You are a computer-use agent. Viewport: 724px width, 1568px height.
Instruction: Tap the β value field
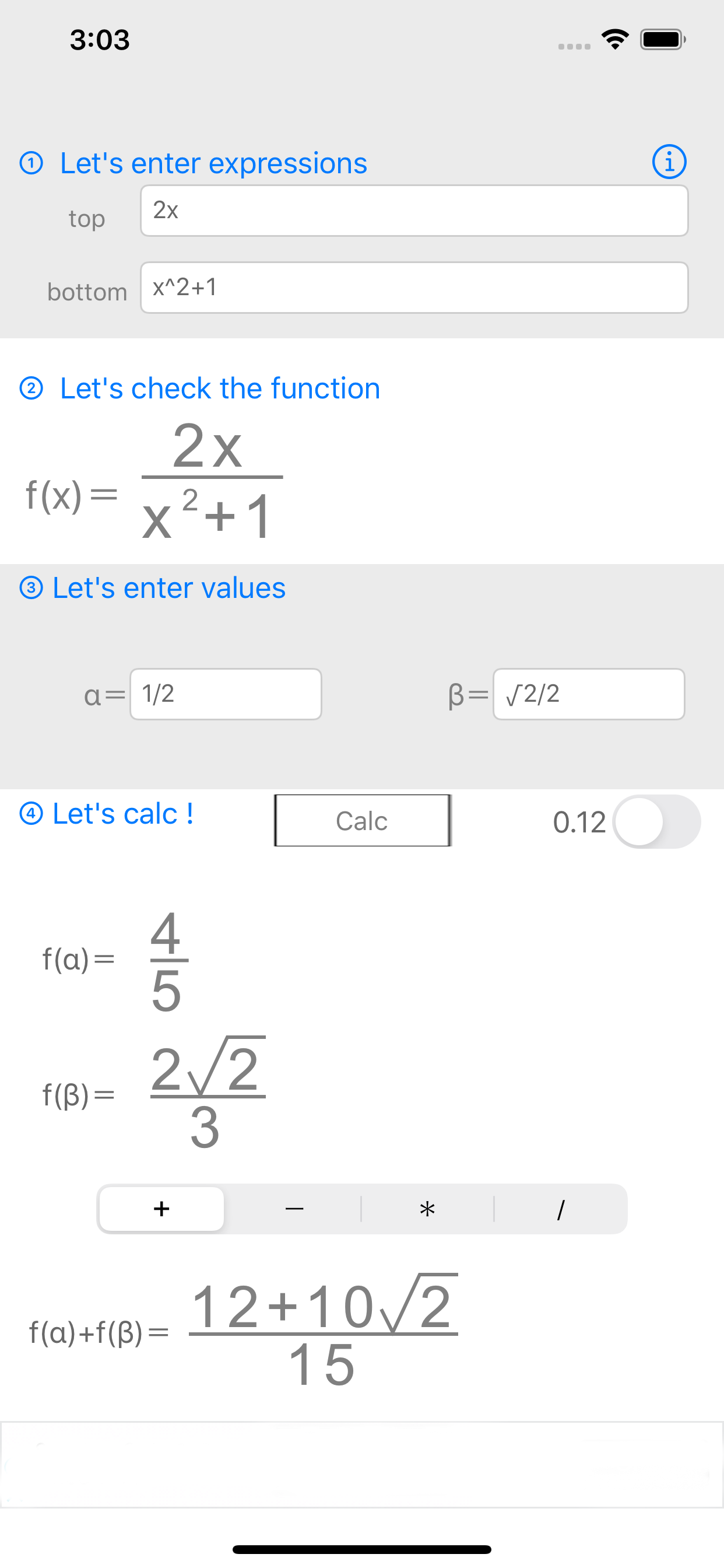pyautogui.click(x=588, y=694)
